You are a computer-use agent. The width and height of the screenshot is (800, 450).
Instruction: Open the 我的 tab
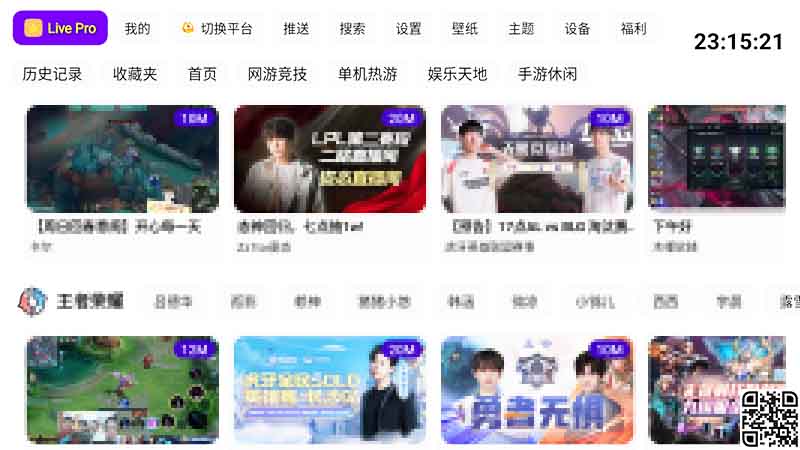137,29
